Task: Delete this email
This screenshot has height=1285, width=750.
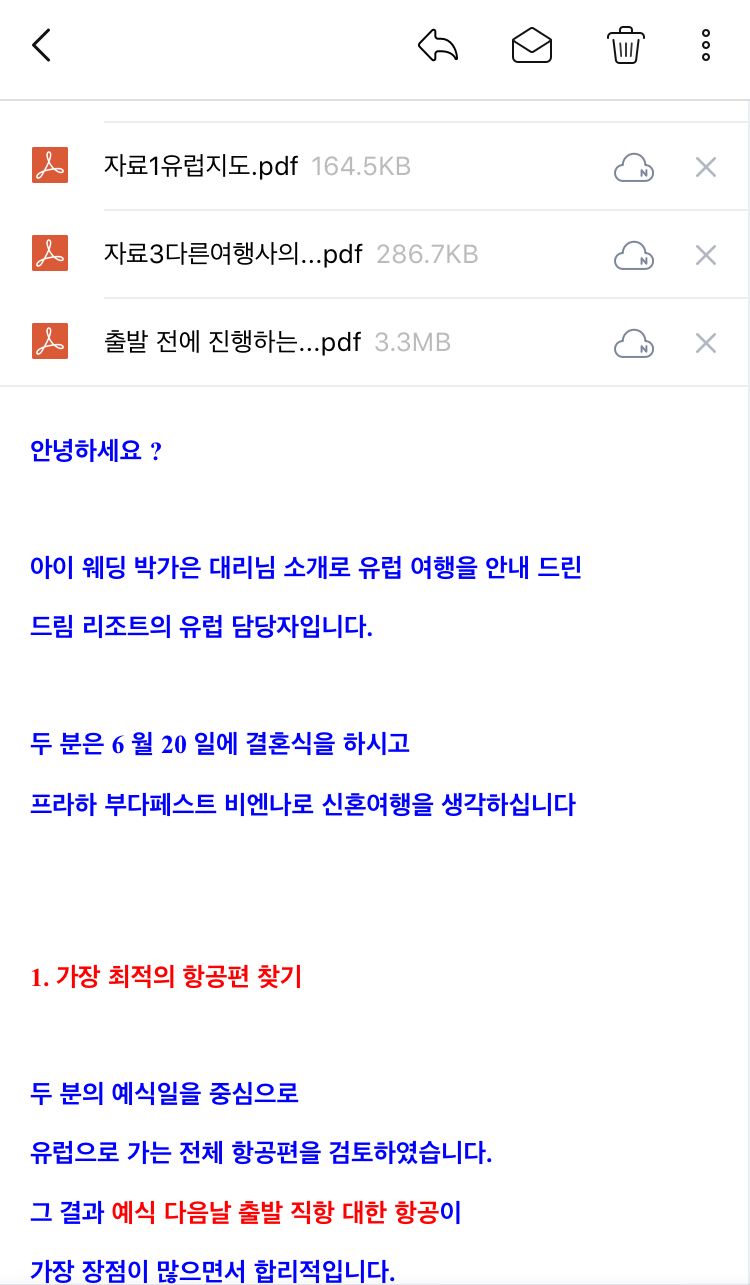Action: tap(625, 46)
